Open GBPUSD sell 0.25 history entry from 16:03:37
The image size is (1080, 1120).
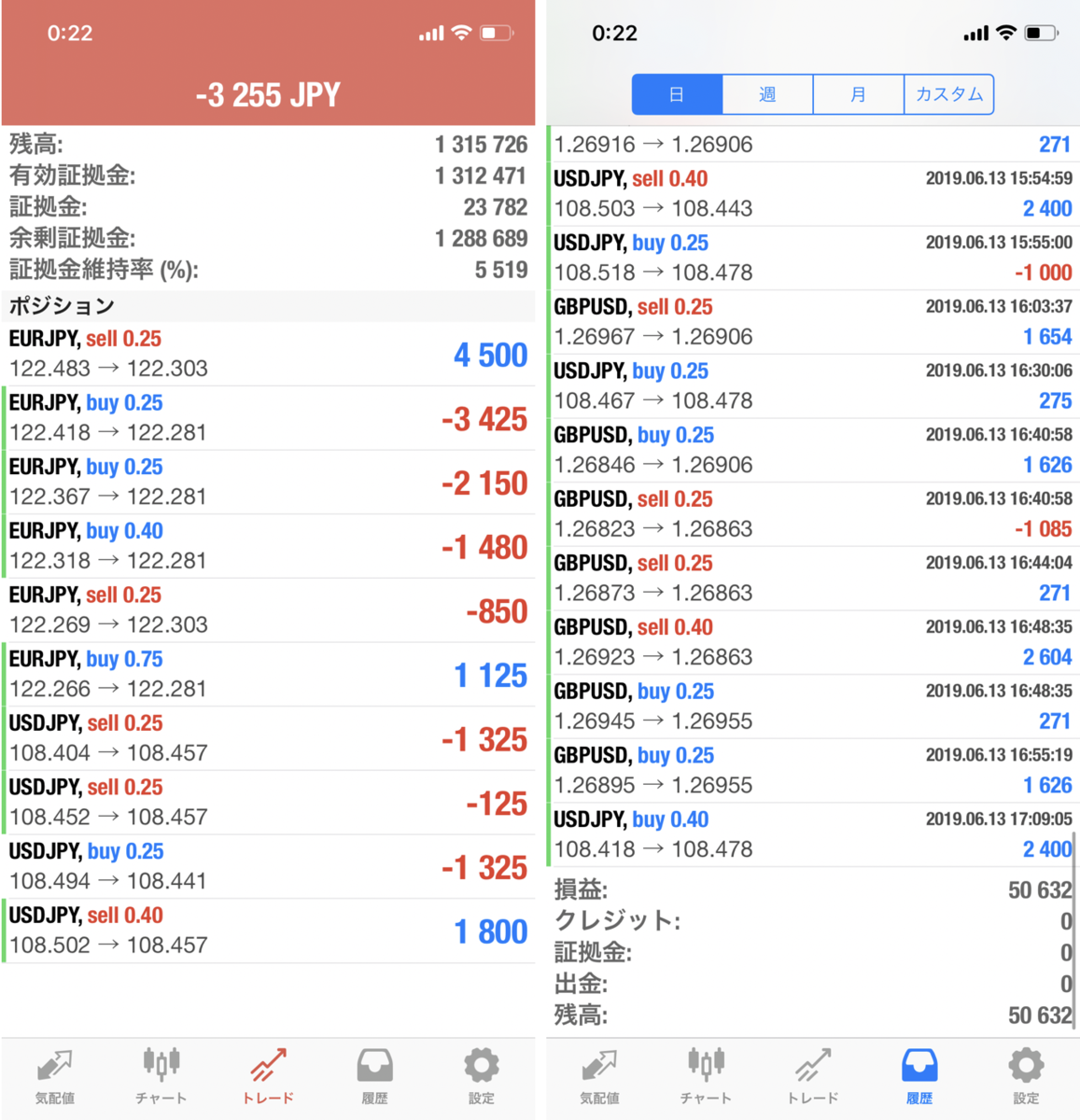pos(812,322)
